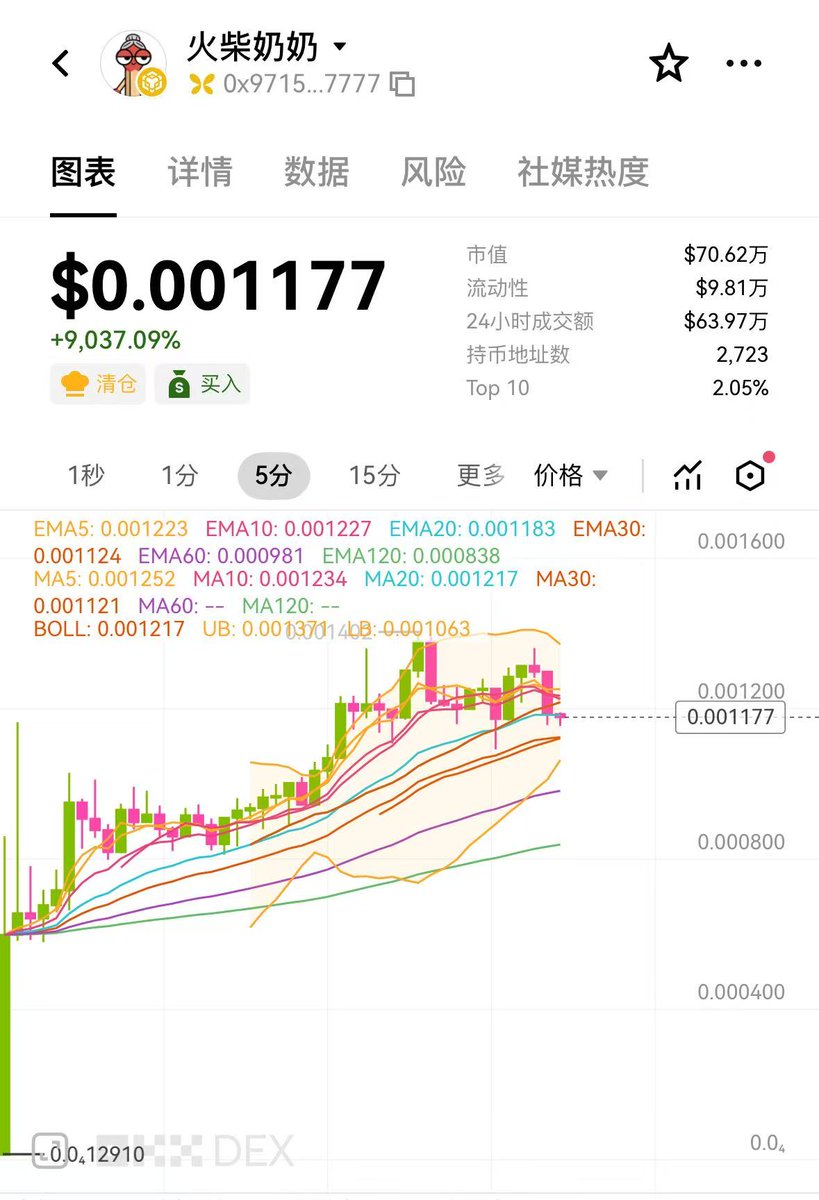Select the 5分 chart interval
Screen dimensions: 819x1200
tap(273, 476)
